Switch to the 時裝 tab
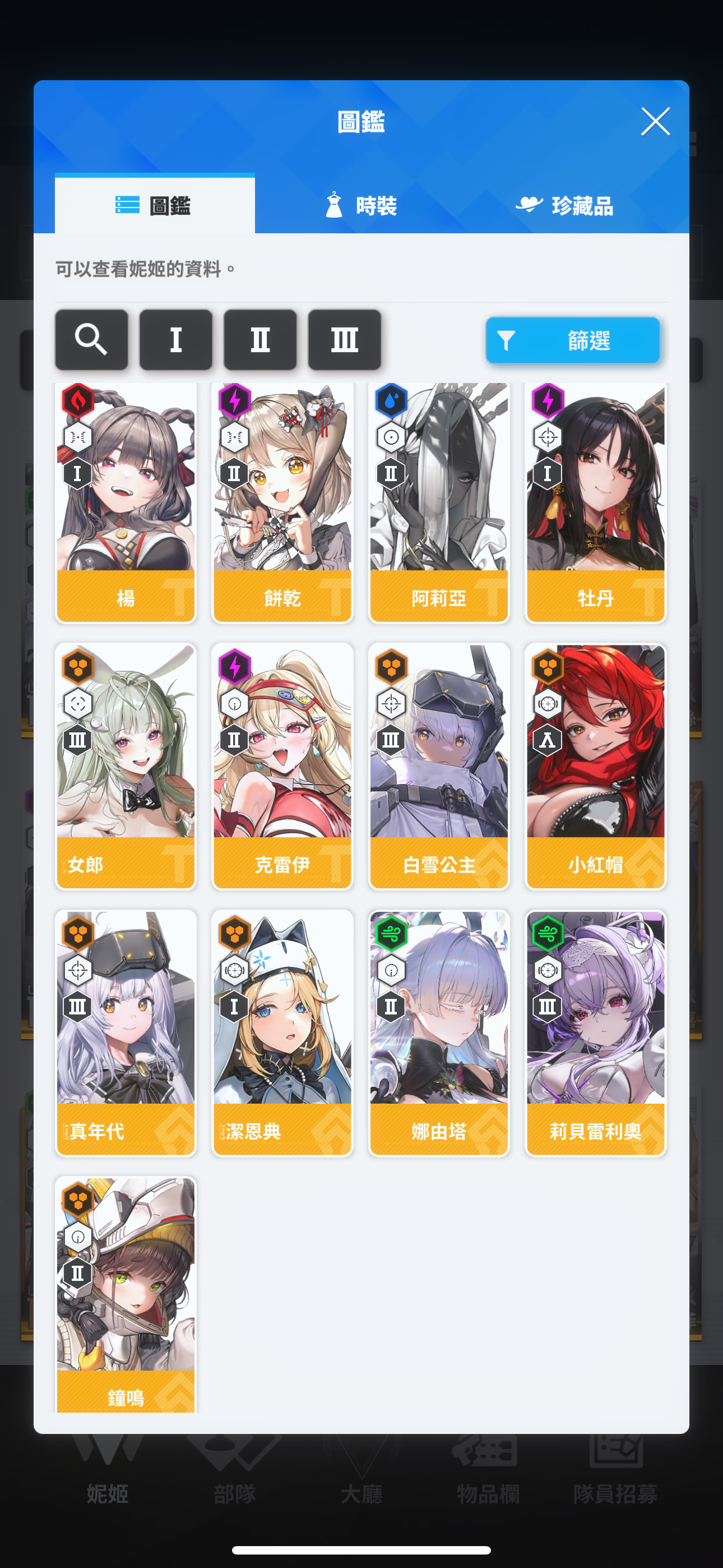Screen dimensions: 723x1568 (x=361, y=206)
